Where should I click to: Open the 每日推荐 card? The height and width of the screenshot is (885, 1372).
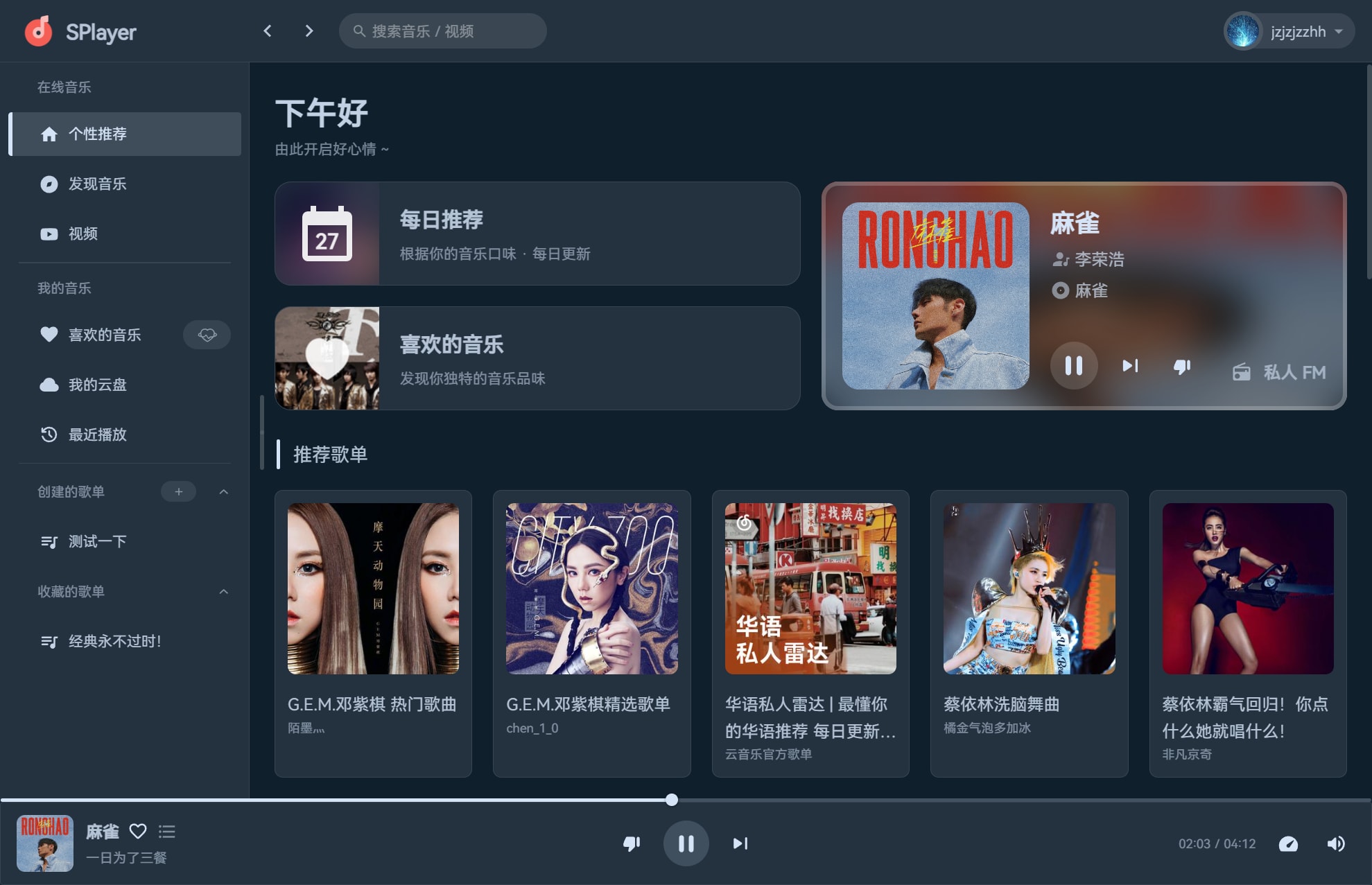pos(537,234)
